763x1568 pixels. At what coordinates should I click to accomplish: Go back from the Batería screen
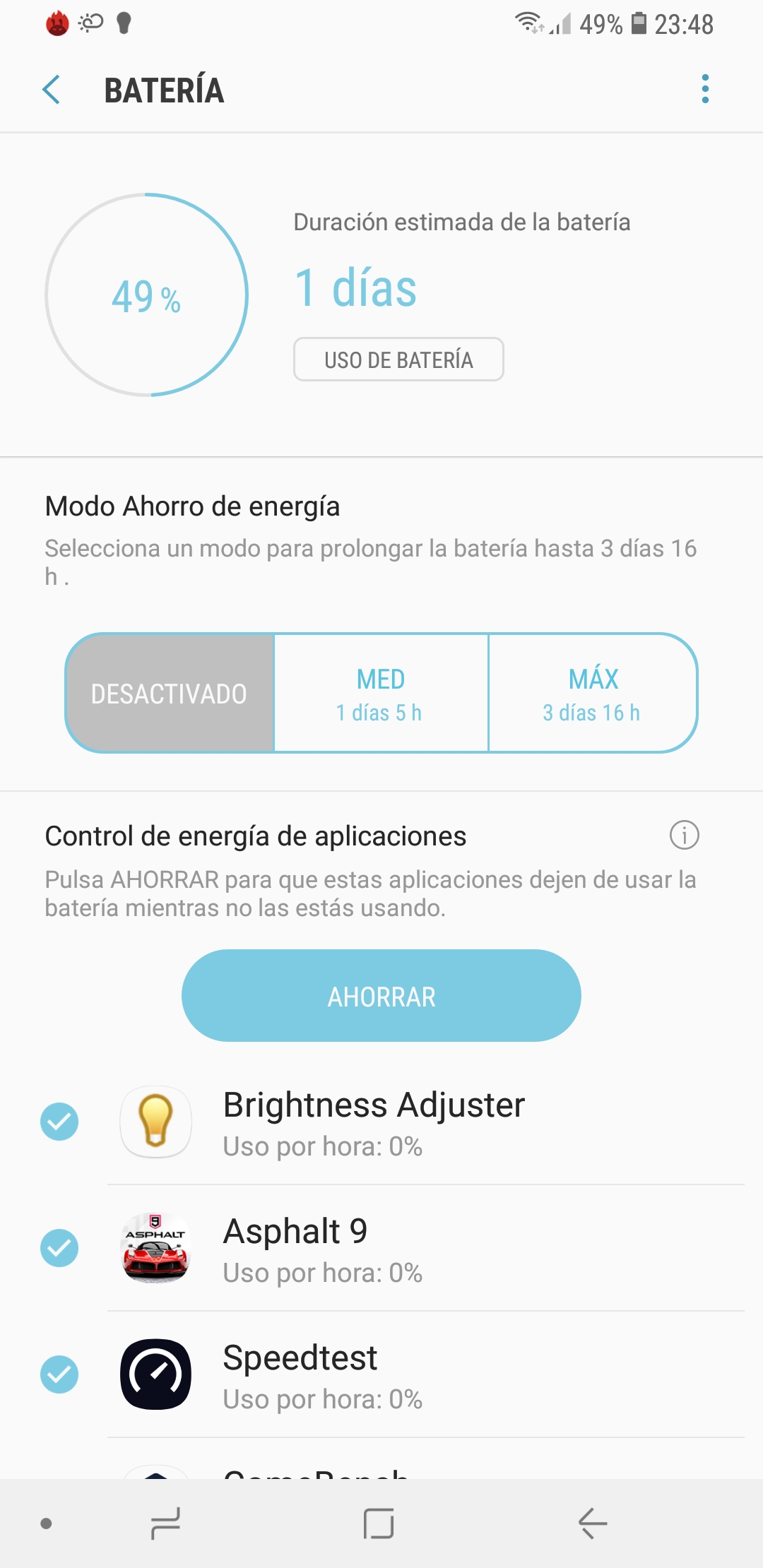52,90
